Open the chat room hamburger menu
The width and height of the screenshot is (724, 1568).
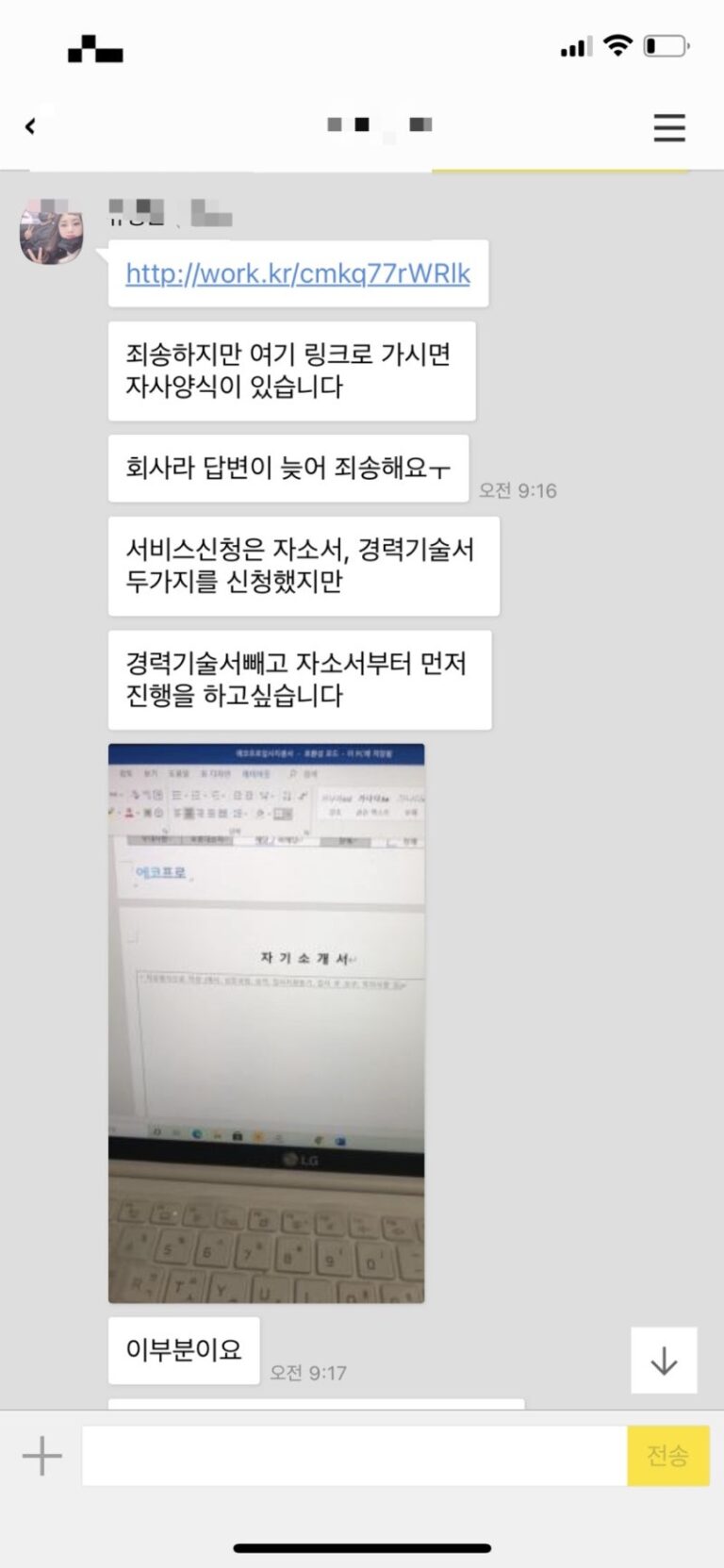[669, 127]
